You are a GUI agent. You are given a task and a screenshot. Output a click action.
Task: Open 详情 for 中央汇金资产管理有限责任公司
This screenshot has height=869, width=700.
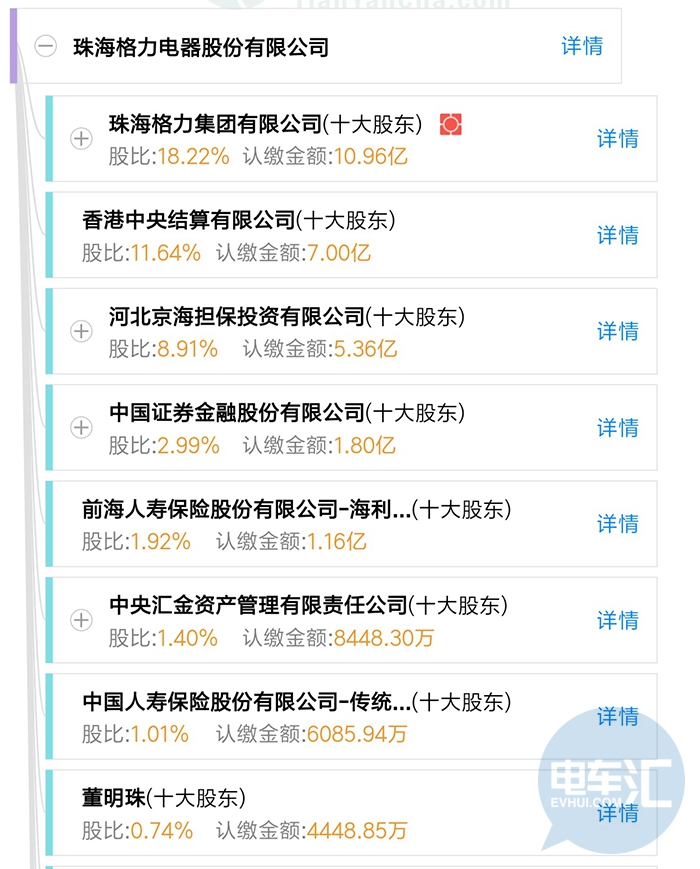(x=617, y=620)
